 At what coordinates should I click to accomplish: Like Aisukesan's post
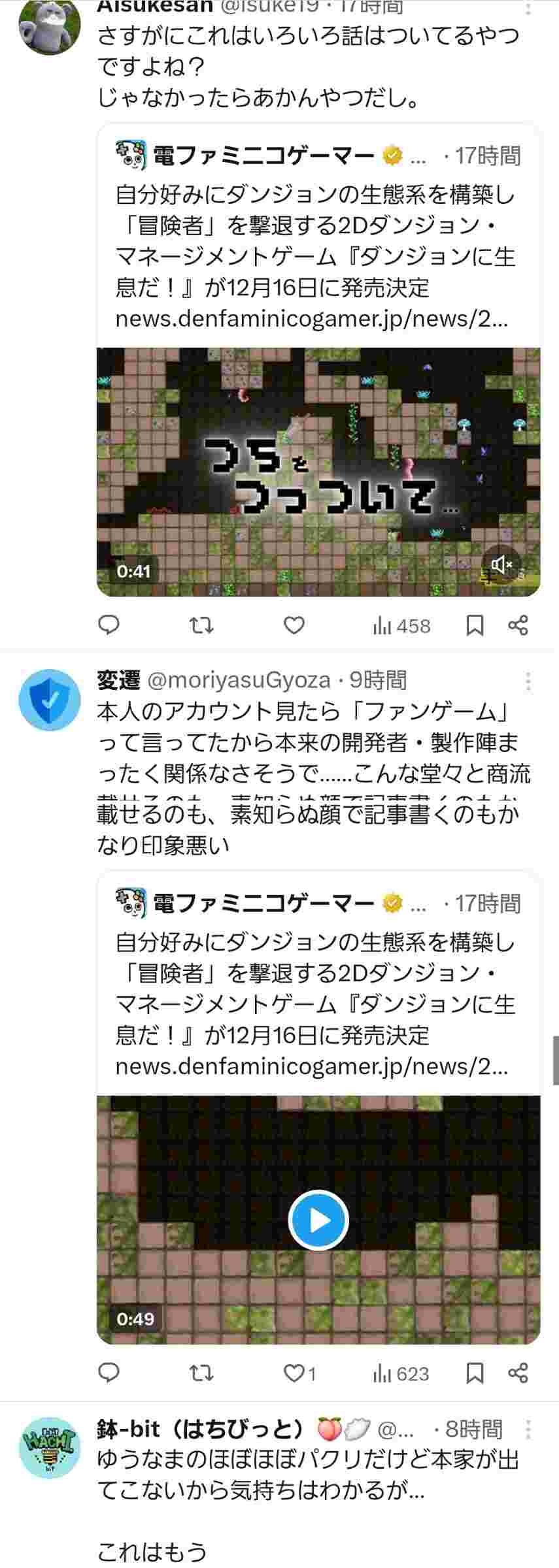coord(294,625)
